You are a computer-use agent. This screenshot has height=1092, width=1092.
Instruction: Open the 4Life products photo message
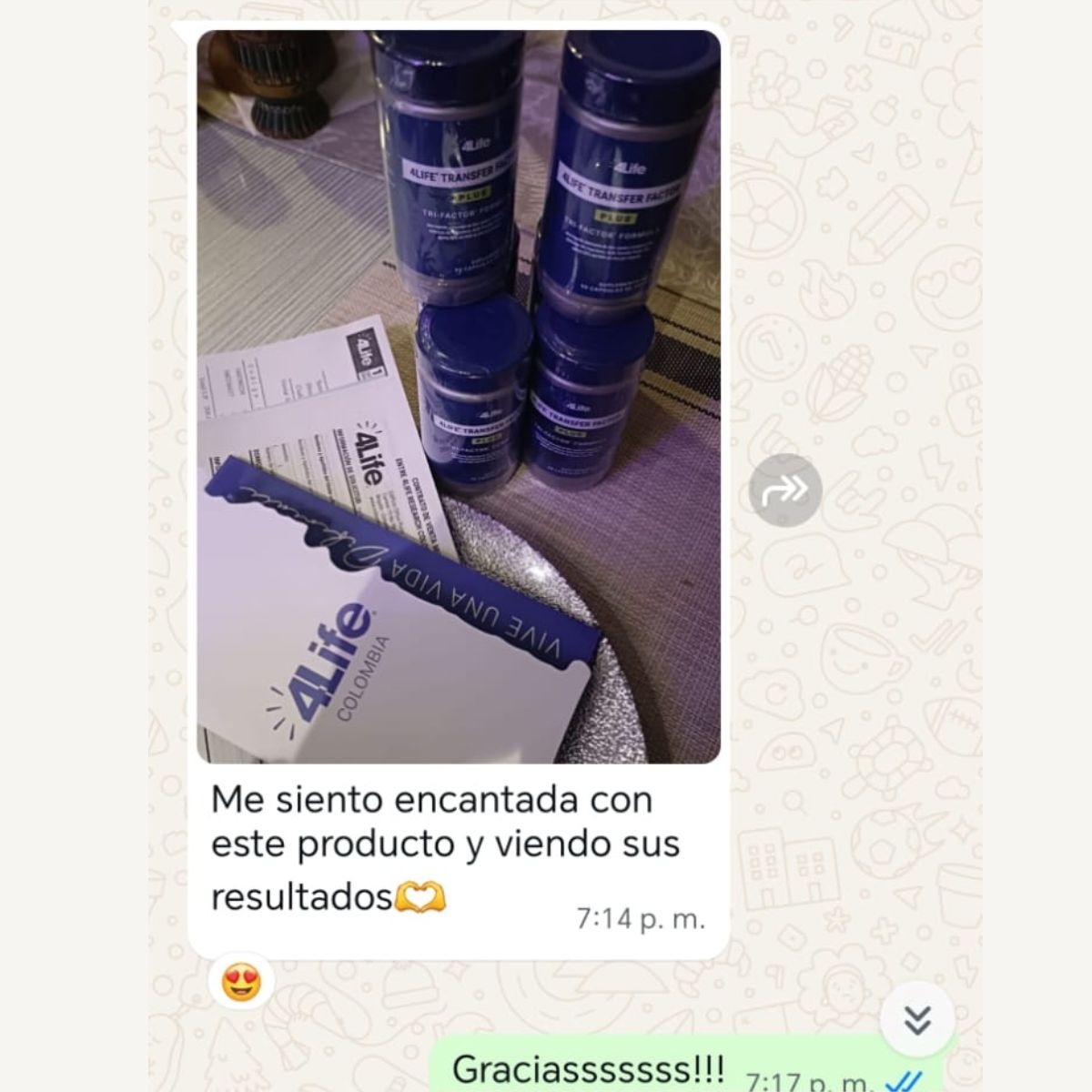[x=459, y=397]
